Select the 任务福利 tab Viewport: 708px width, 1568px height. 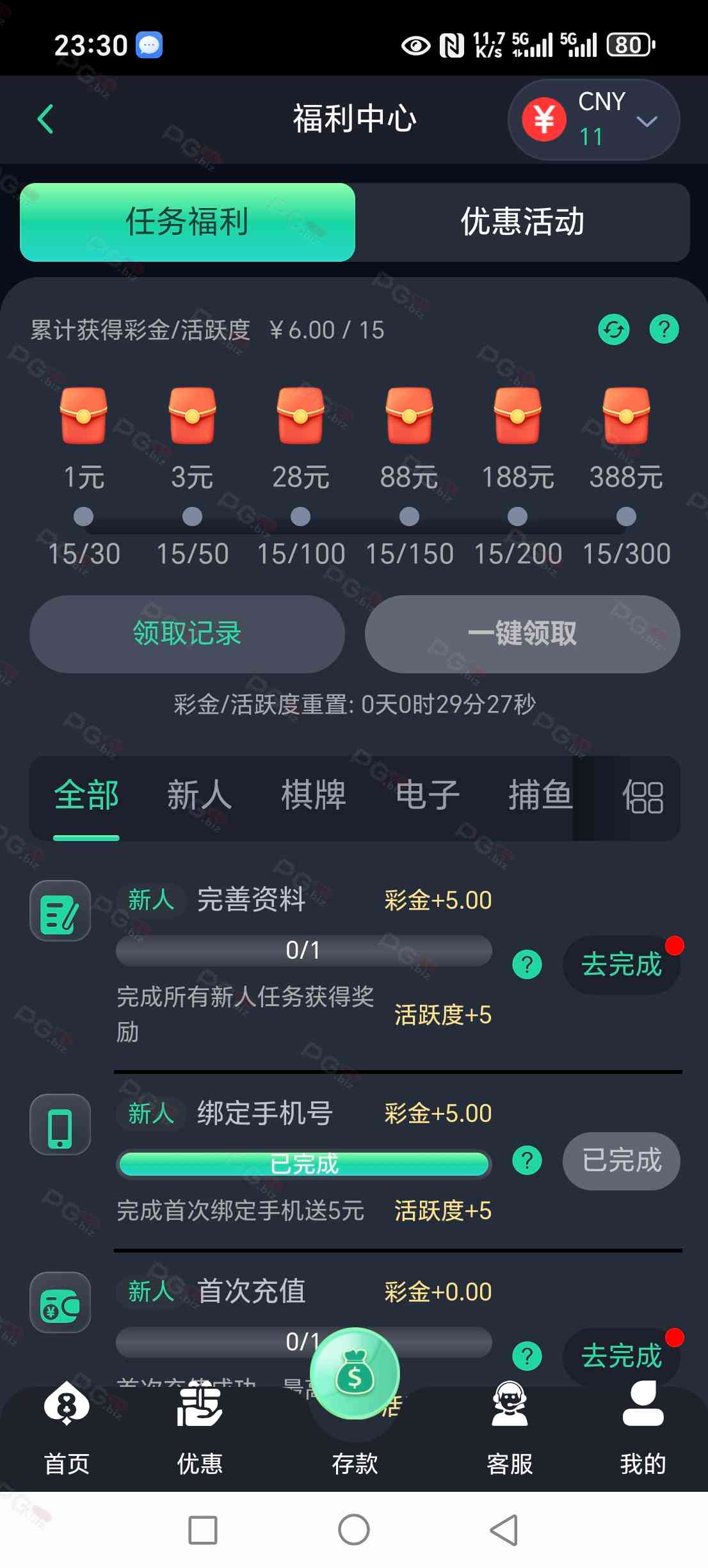(x=187, y=222)
